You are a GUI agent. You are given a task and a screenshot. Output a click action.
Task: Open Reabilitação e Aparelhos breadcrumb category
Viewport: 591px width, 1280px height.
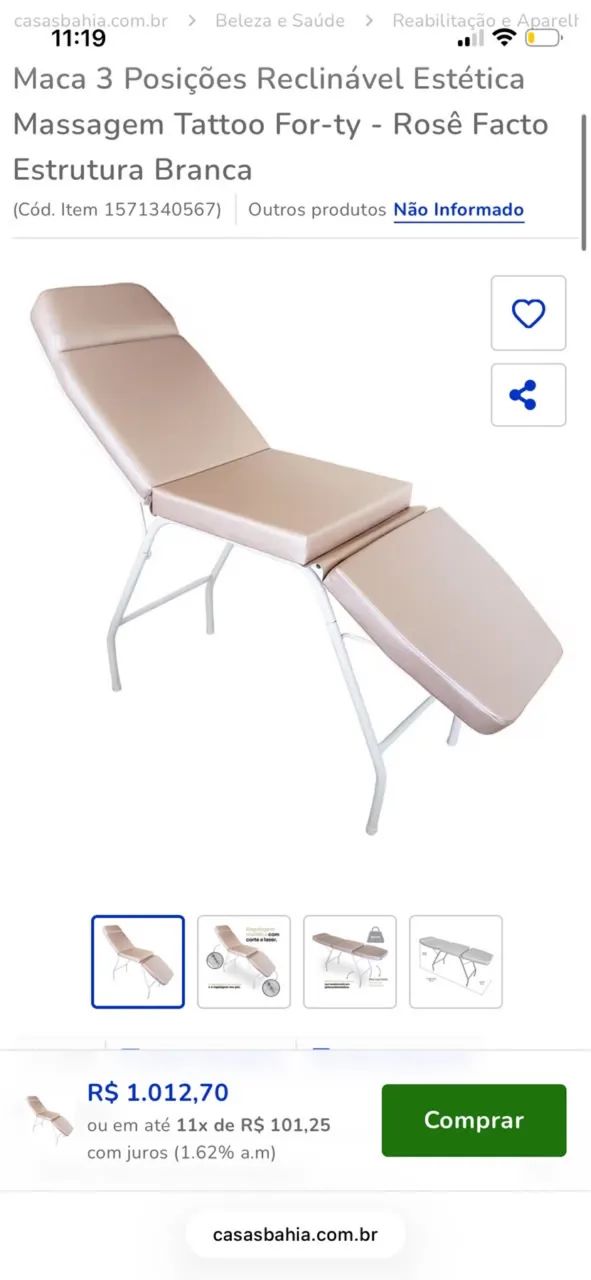pos(485,20)
